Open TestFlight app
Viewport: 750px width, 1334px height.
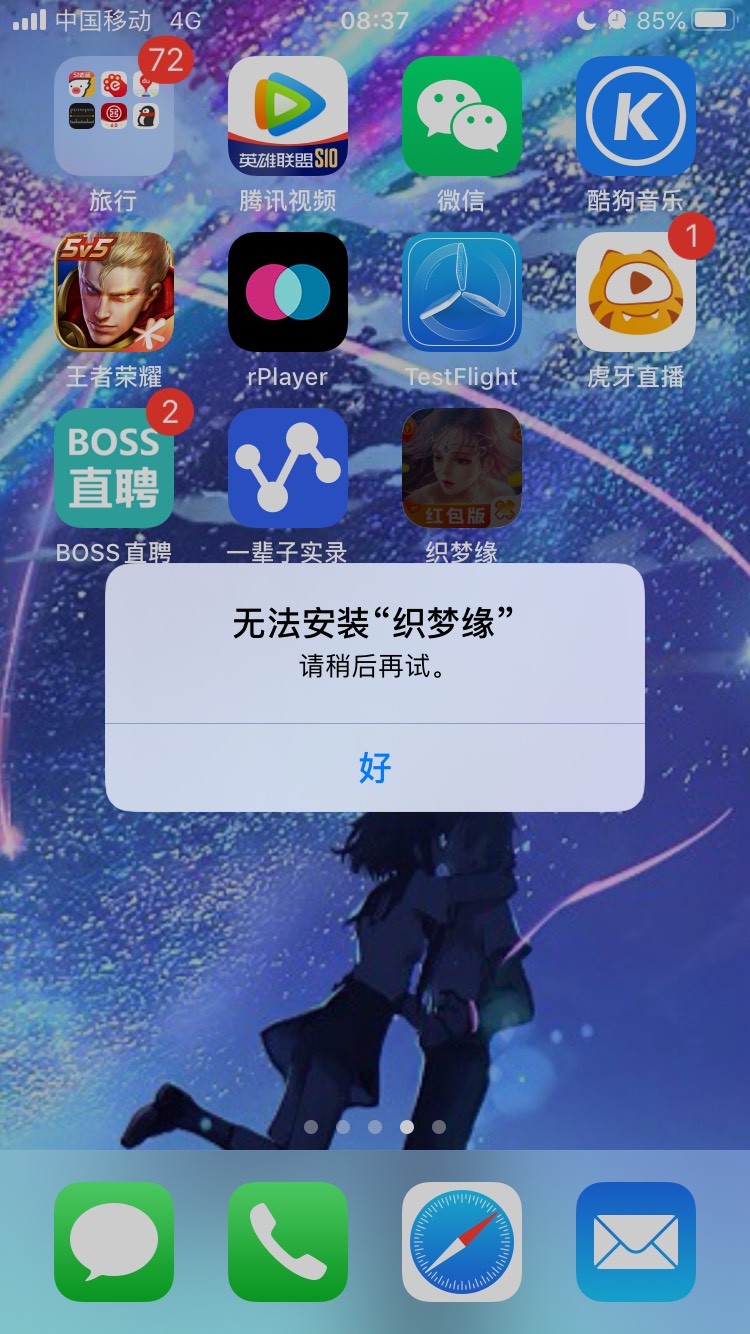point(461,292)
